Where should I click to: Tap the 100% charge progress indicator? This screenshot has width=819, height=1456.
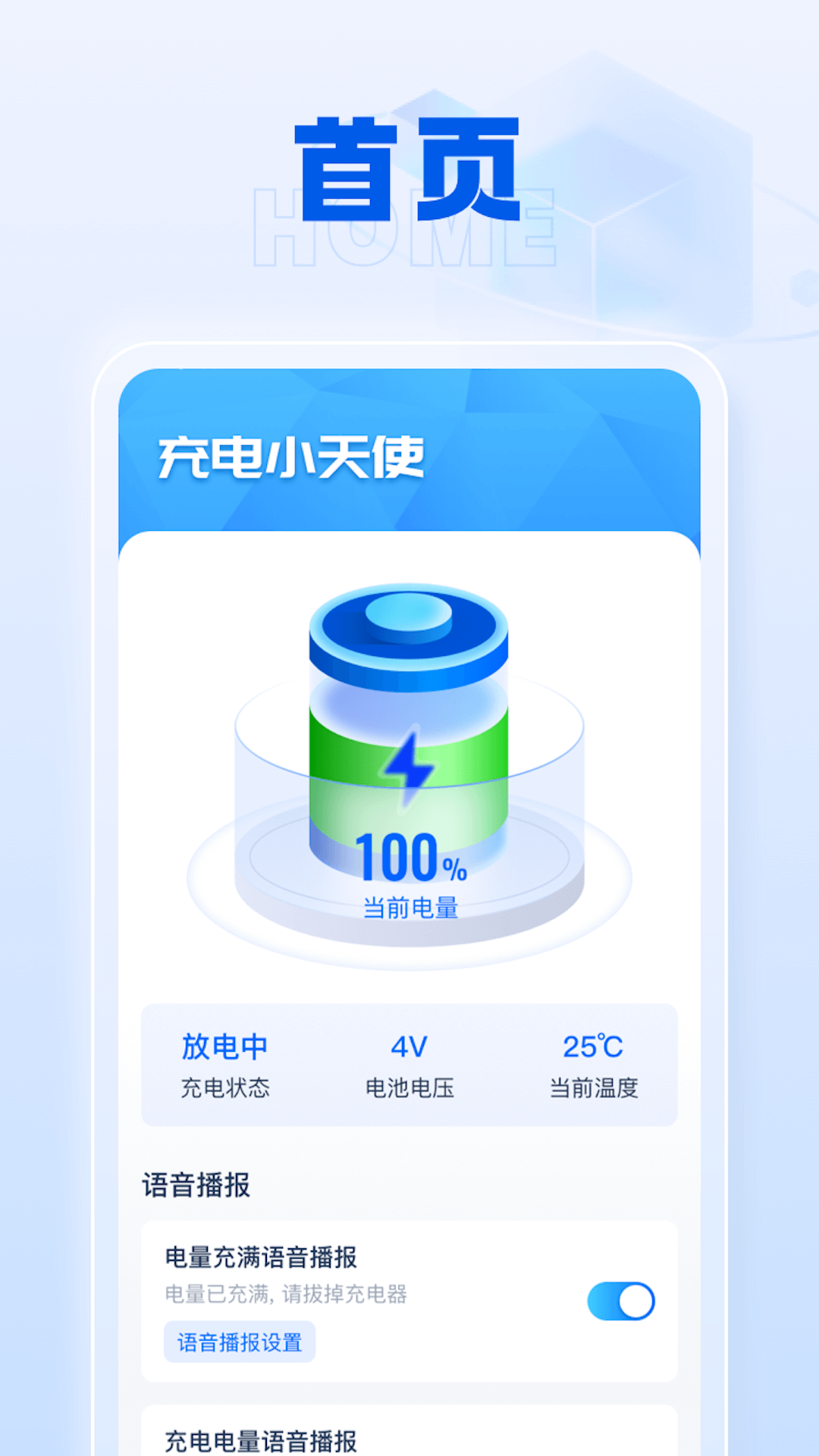414,861
